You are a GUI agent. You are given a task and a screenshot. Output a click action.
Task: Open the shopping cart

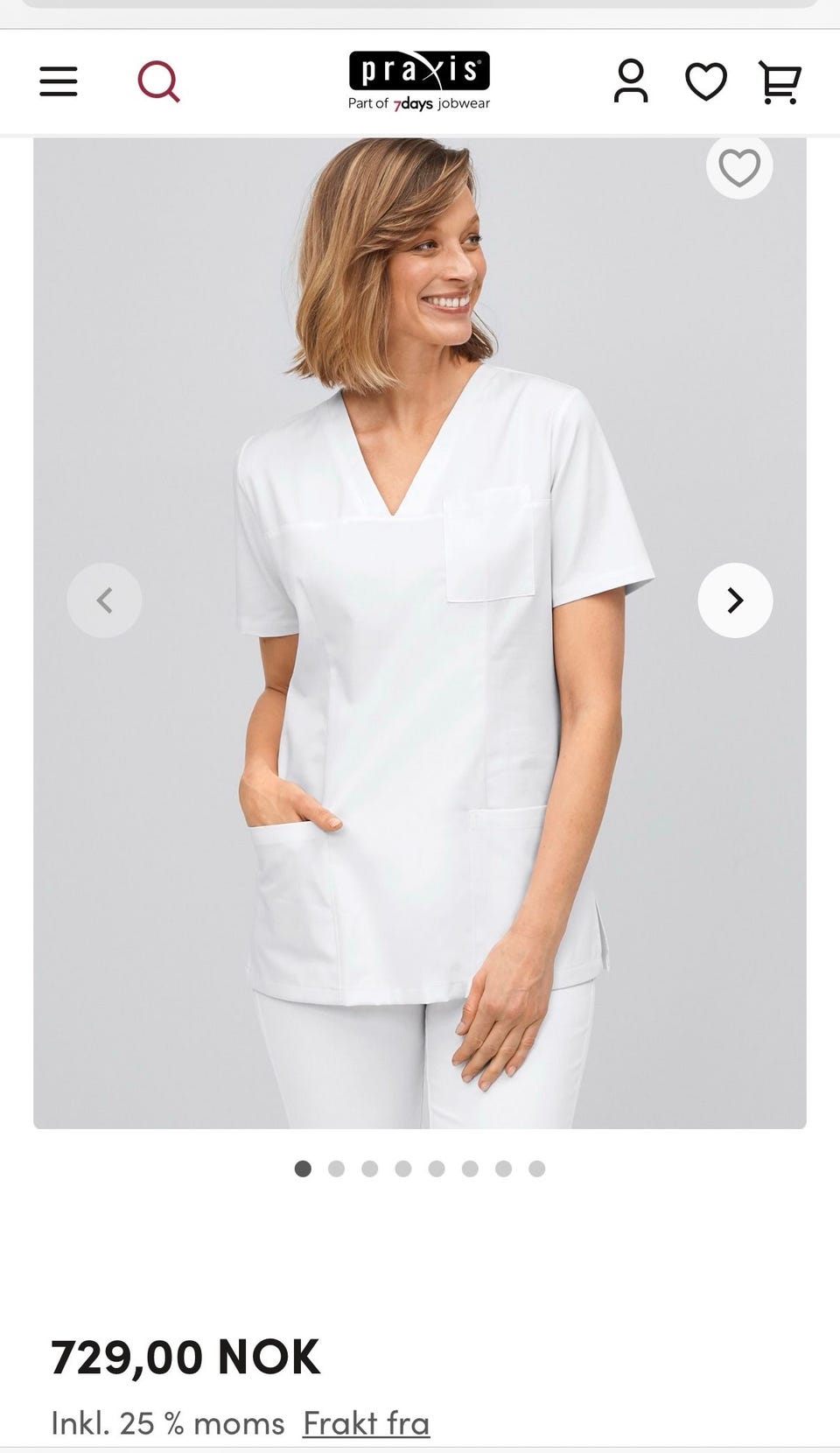(x=779, y=82)
